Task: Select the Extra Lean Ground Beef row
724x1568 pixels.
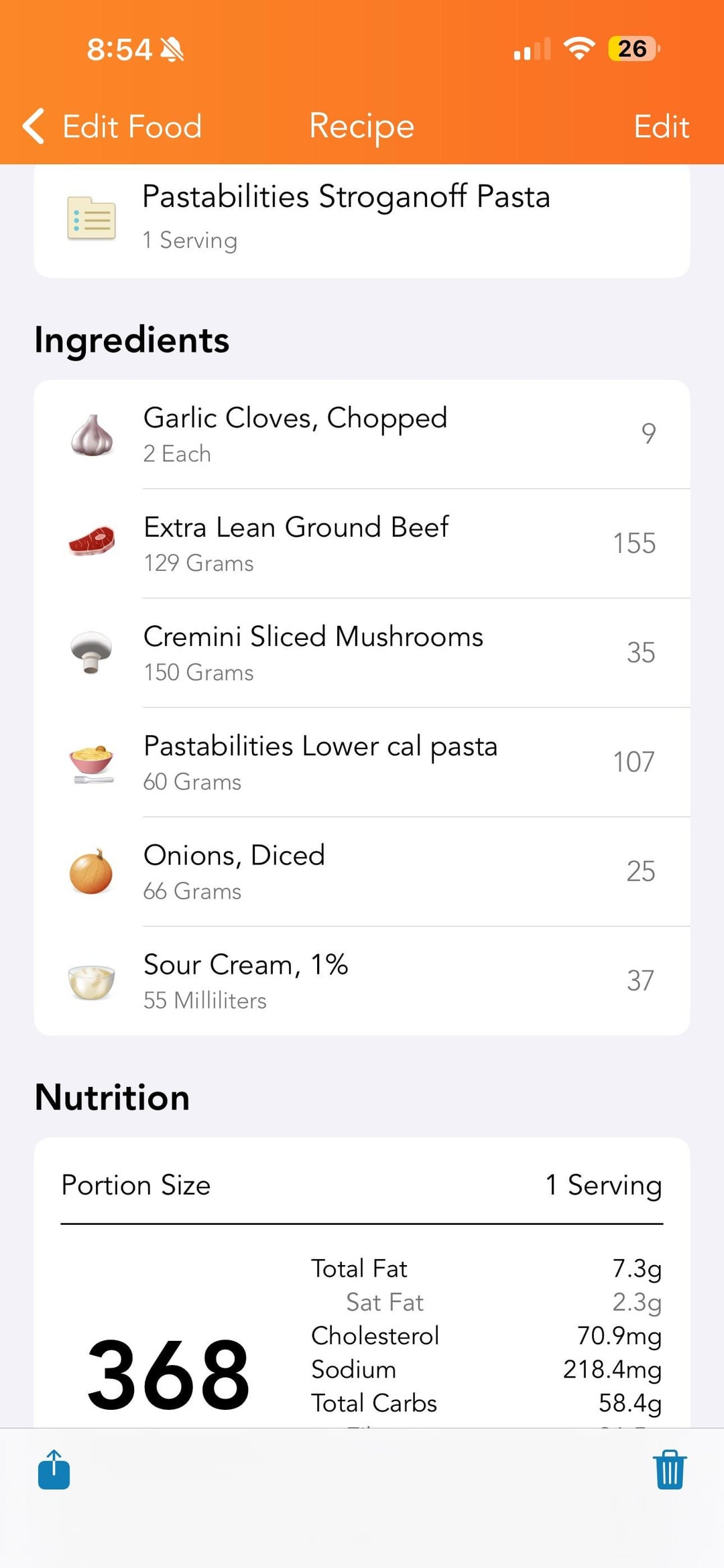Action: click(362, 543)
